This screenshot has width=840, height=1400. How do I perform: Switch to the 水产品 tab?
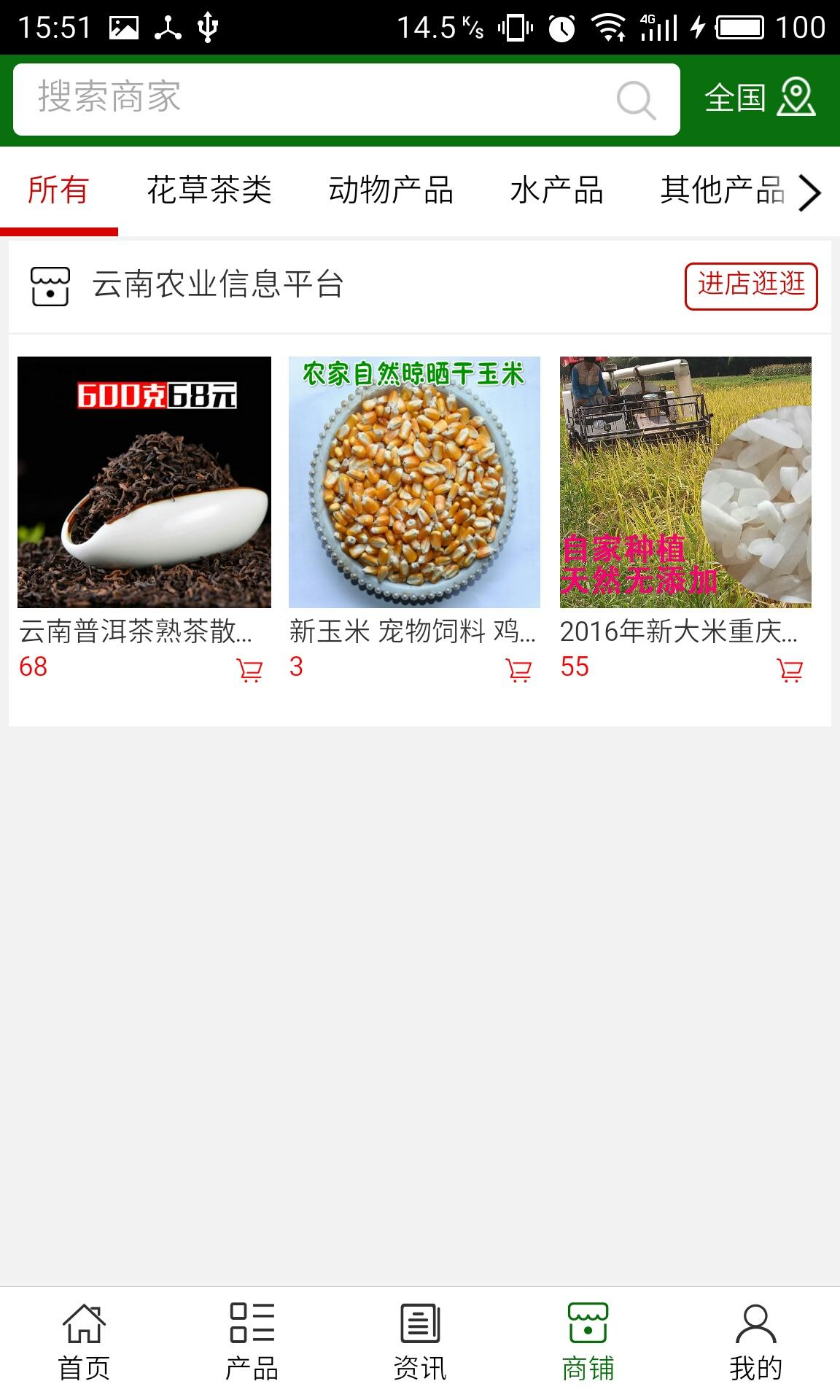(x=556, y=191)
